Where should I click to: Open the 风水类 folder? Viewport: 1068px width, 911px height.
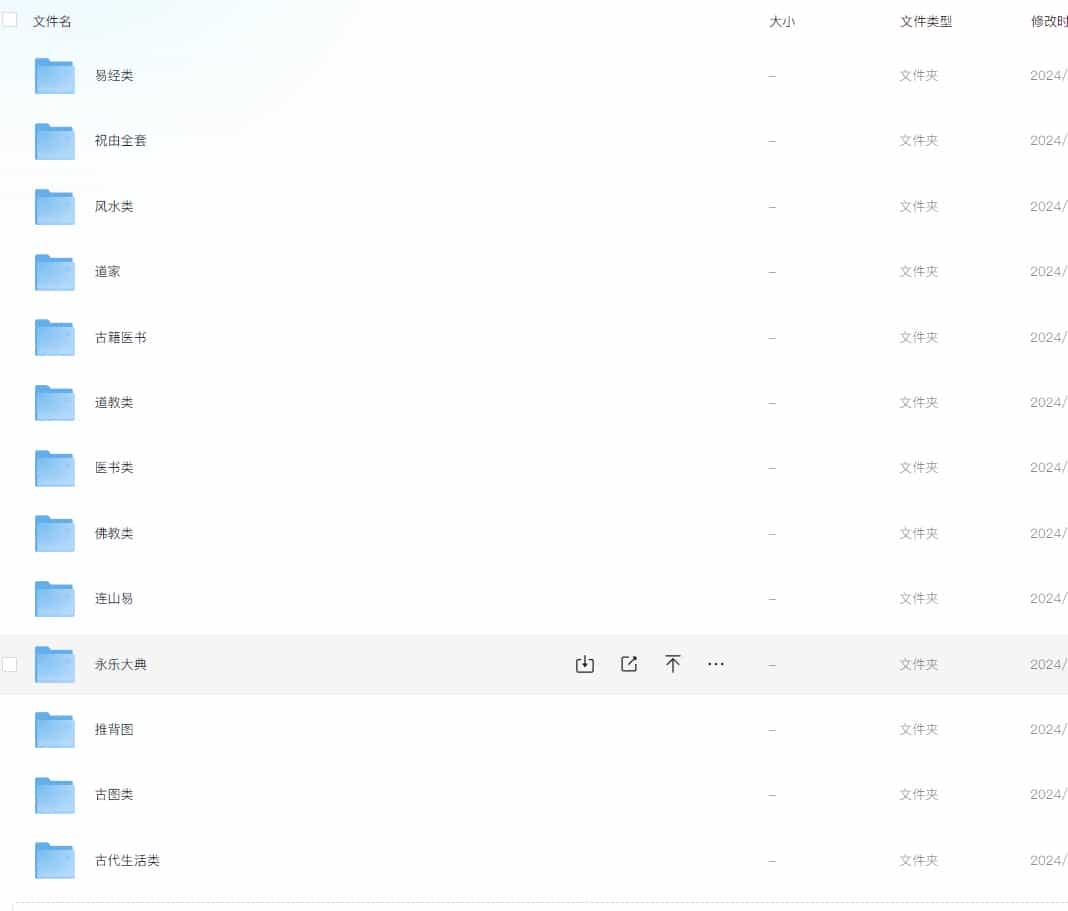[113, 207]
